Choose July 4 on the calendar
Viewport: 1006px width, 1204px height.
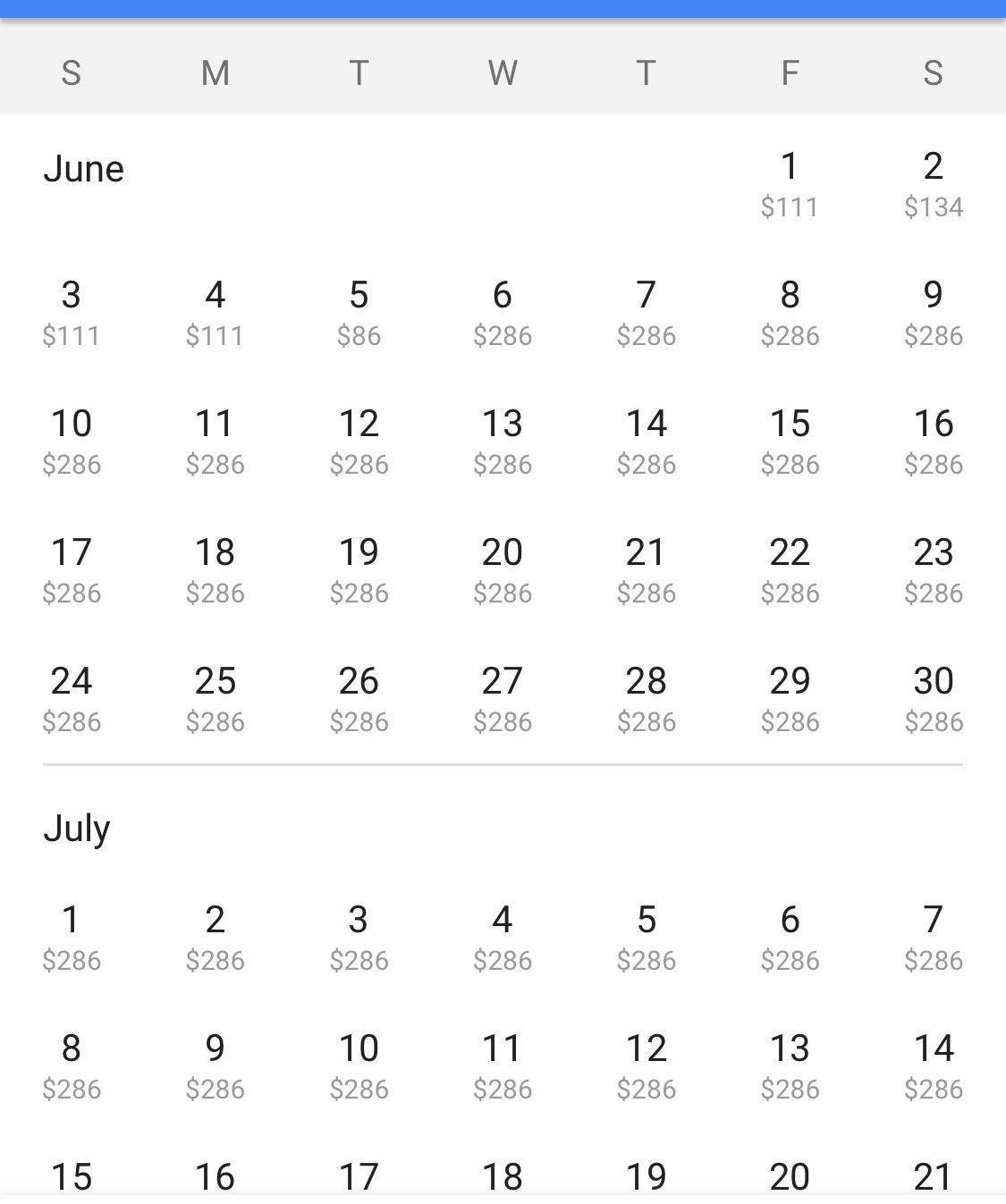point(502,937)
